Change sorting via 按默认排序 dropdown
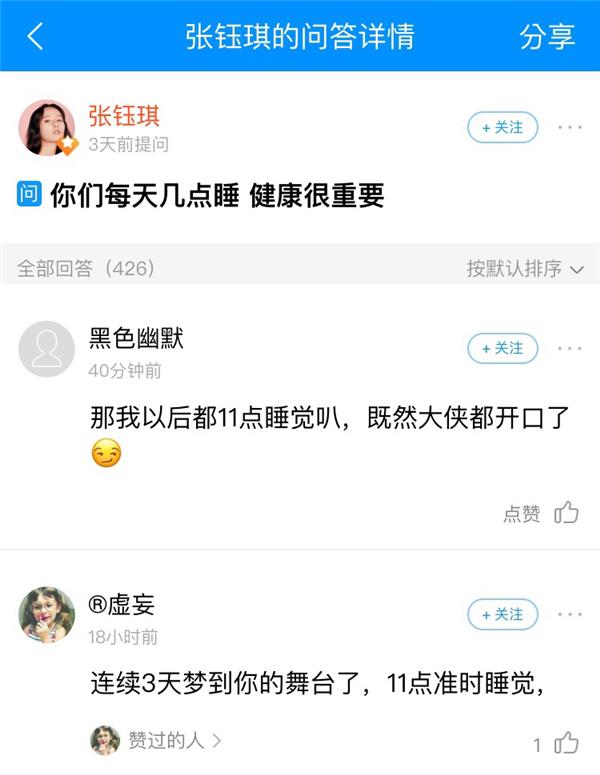 pyautogui.click(x=527, y=269)
